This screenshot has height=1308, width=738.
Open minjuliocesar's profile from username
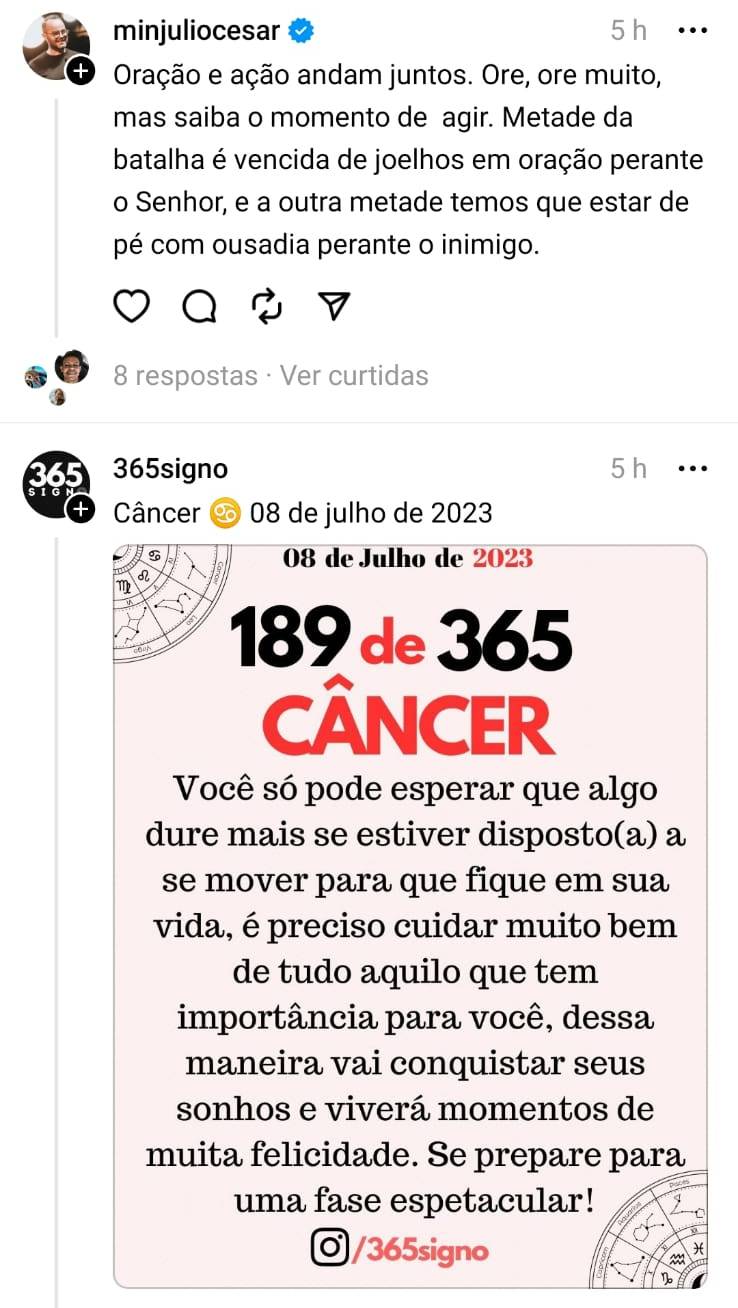pyautogui.click(x=196, y=31)
